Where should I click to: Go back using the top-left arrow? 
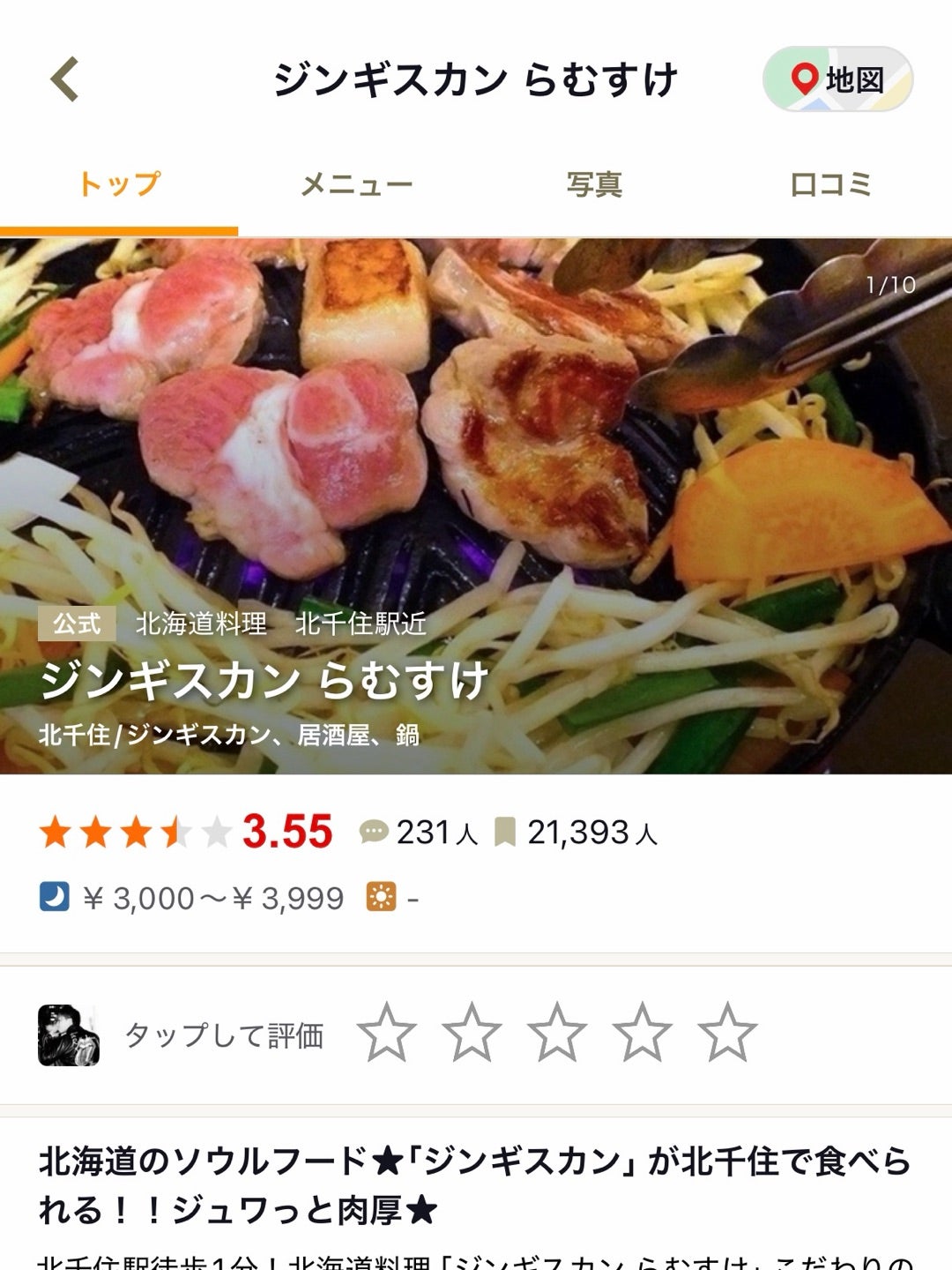coord(65,79)
